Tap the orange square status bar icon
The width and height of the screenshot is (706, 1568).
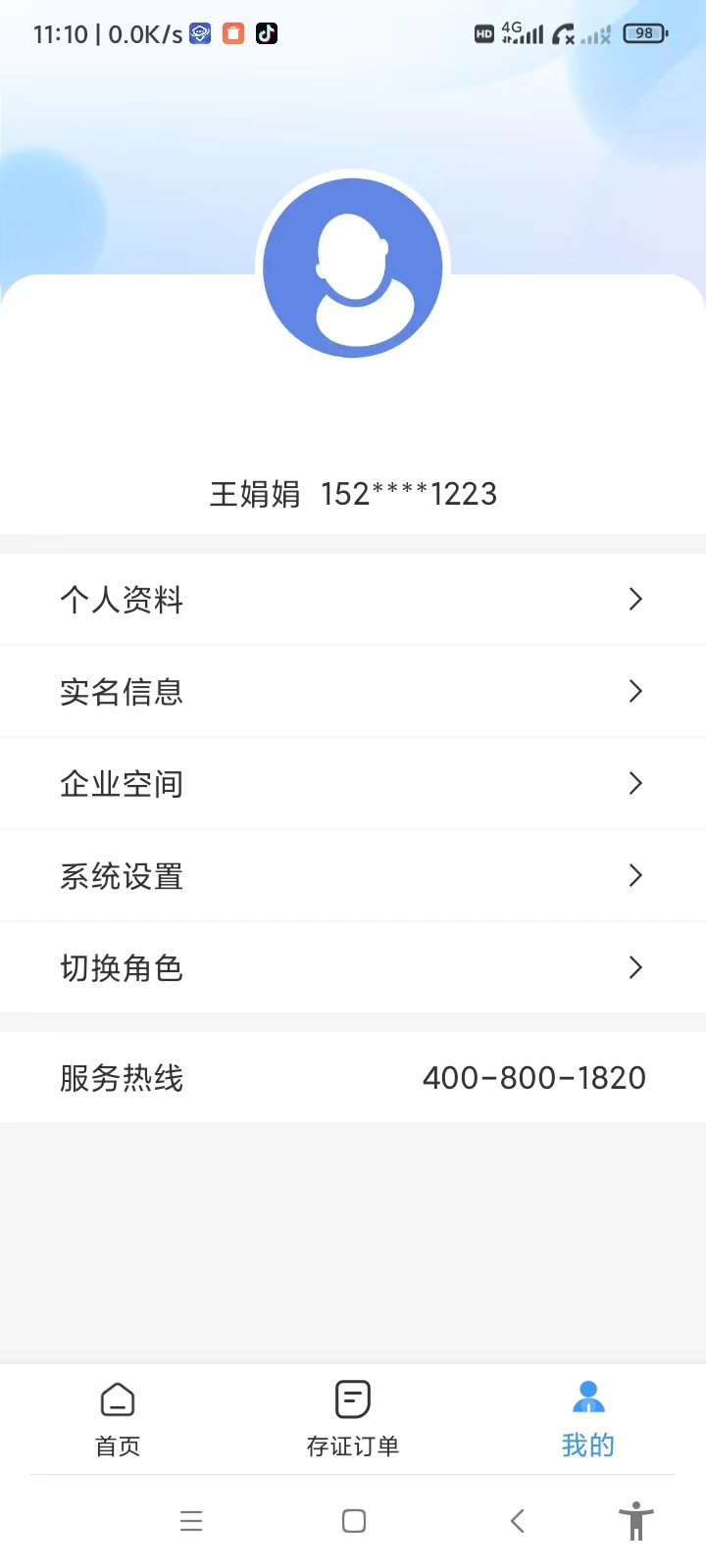[x=232, y=32]
